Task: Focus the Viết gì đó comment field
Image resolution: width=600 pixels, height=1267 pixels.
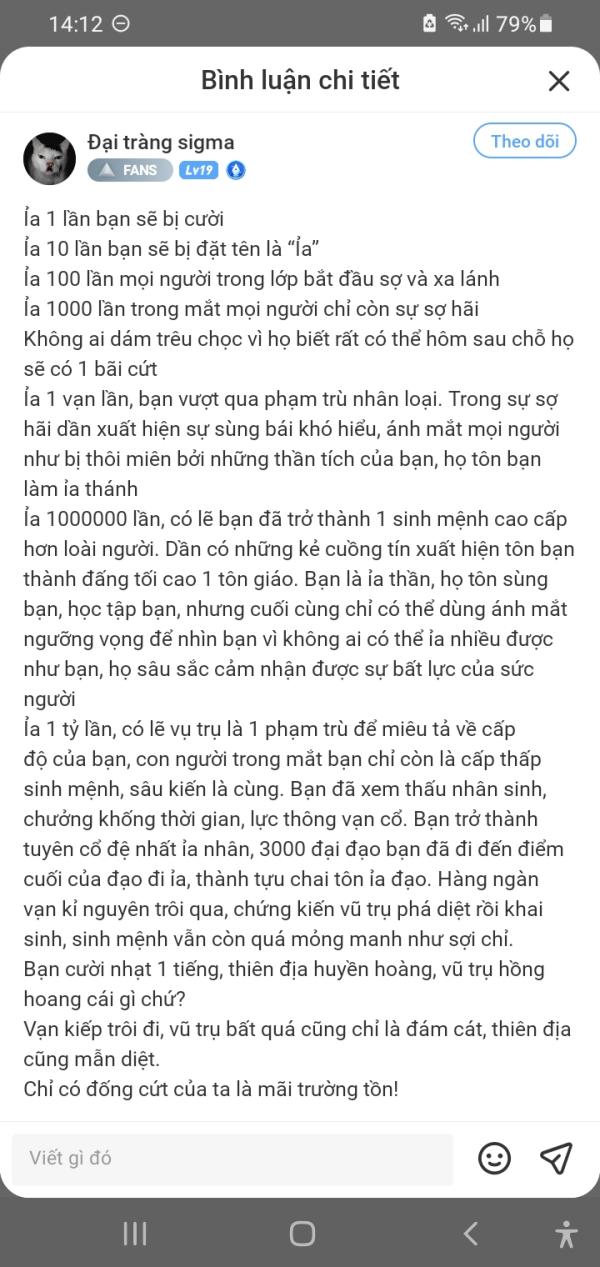Action: (x=232, y=1159)
